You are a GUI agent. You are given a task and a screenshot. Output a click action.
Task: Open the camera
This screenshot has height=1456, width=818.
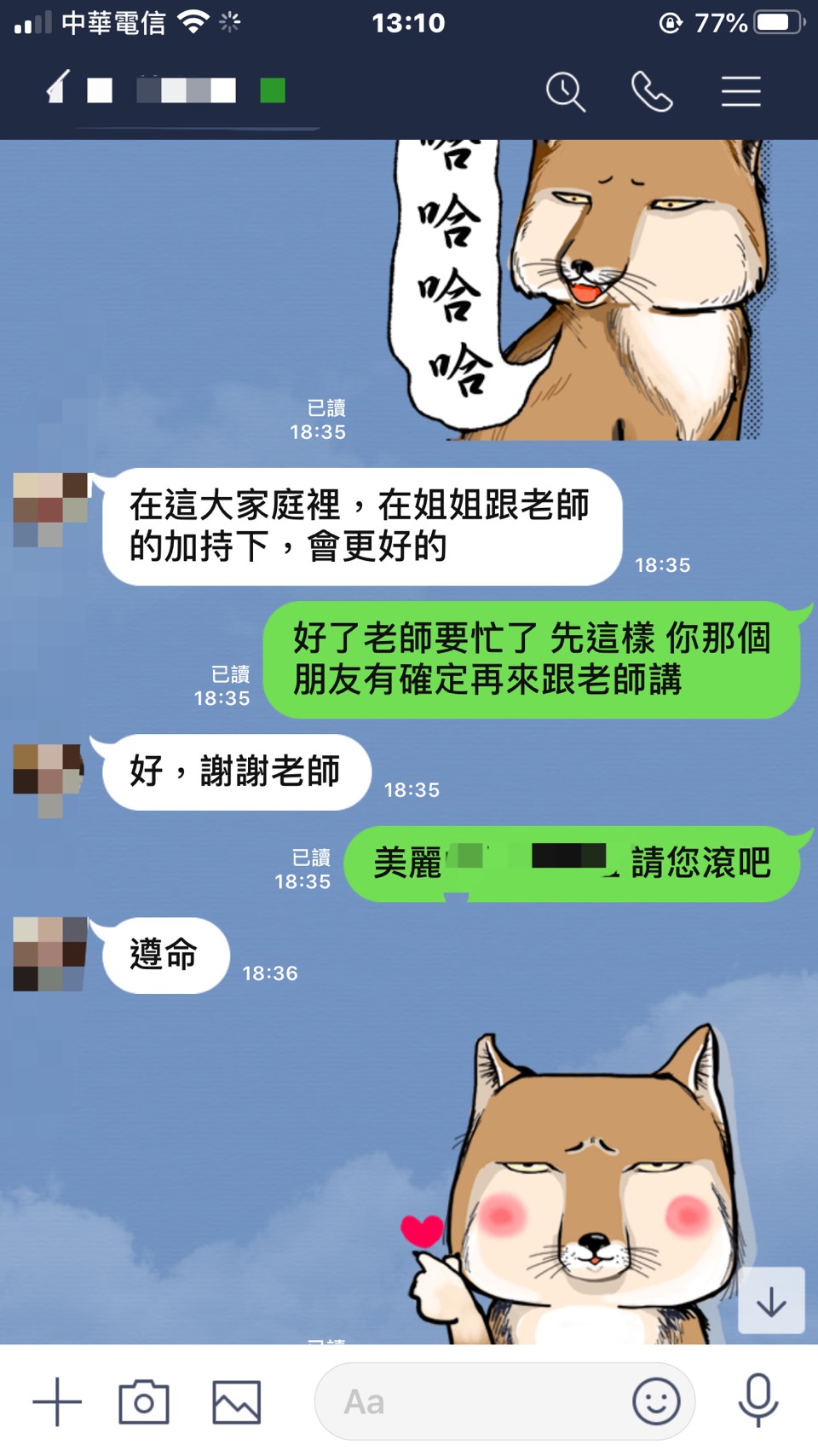point(144,1401)
